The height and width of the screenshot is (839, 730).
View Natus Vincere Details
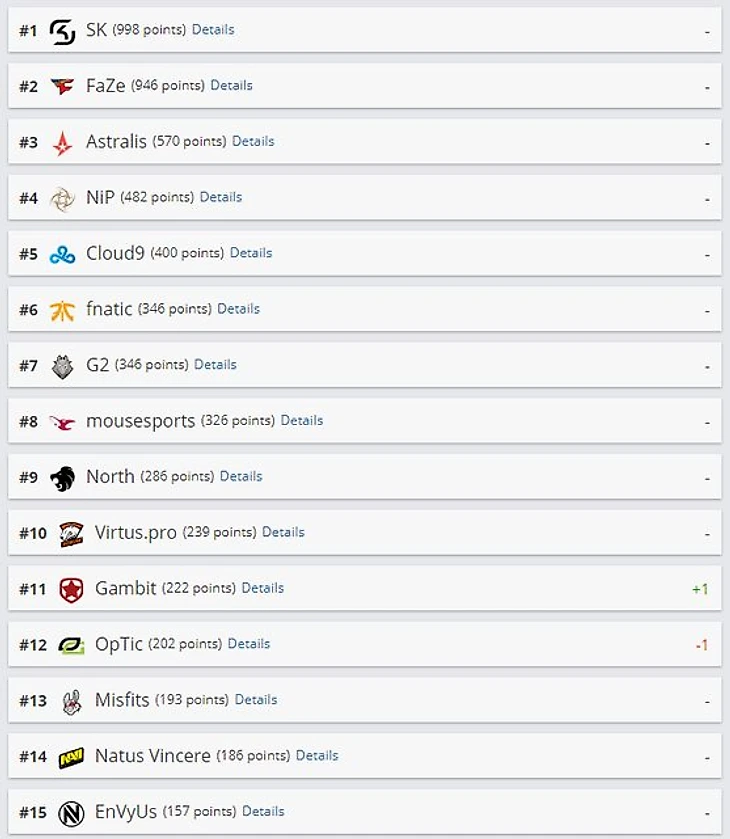click(x=317, y=756)
